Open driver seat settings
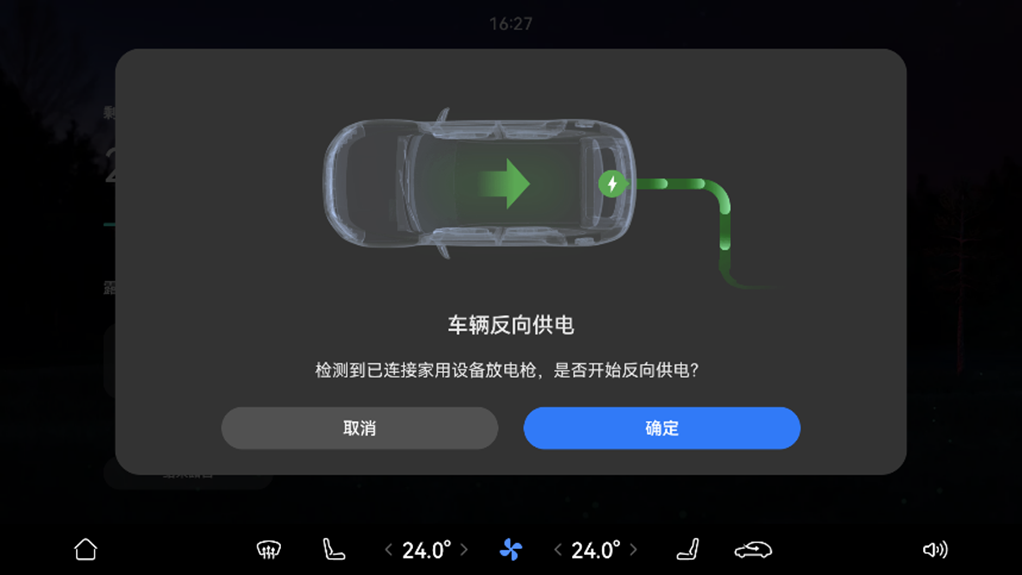Image resolution: width=1022 pixels, height=575 pixels. 333,549
